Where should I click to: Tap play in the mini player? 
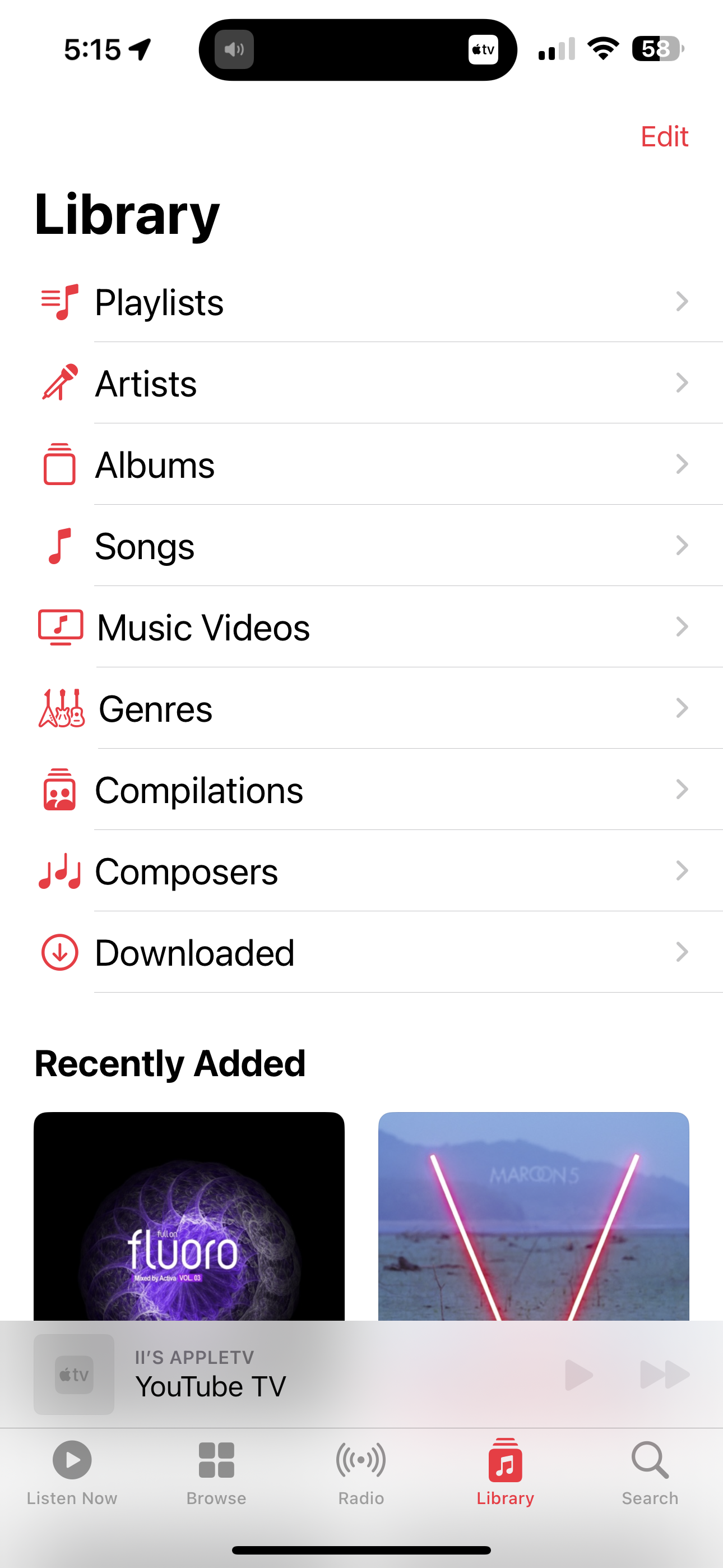tap(578, 1375)
